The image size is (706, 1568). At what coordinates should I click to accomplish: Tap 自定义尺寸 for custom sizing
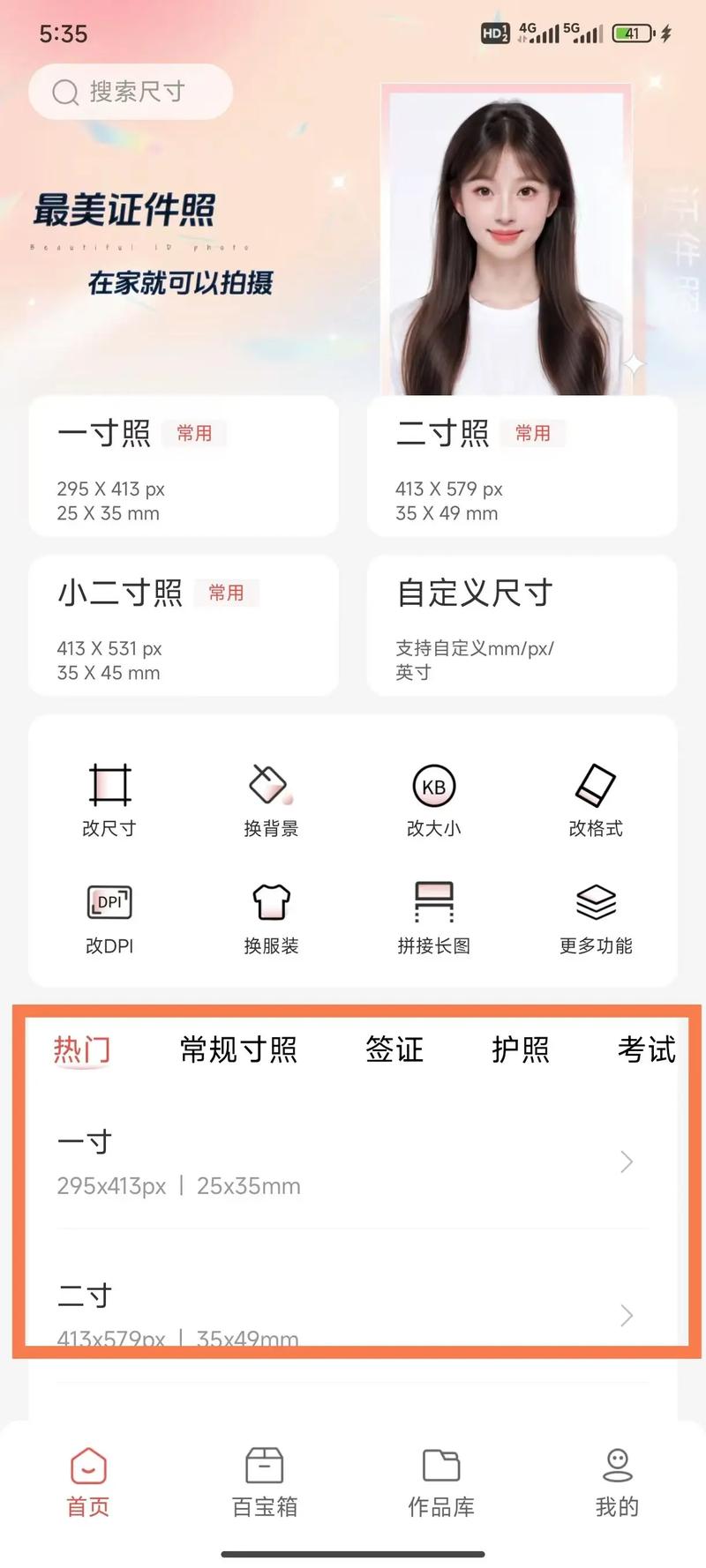(x=521, y=626)
